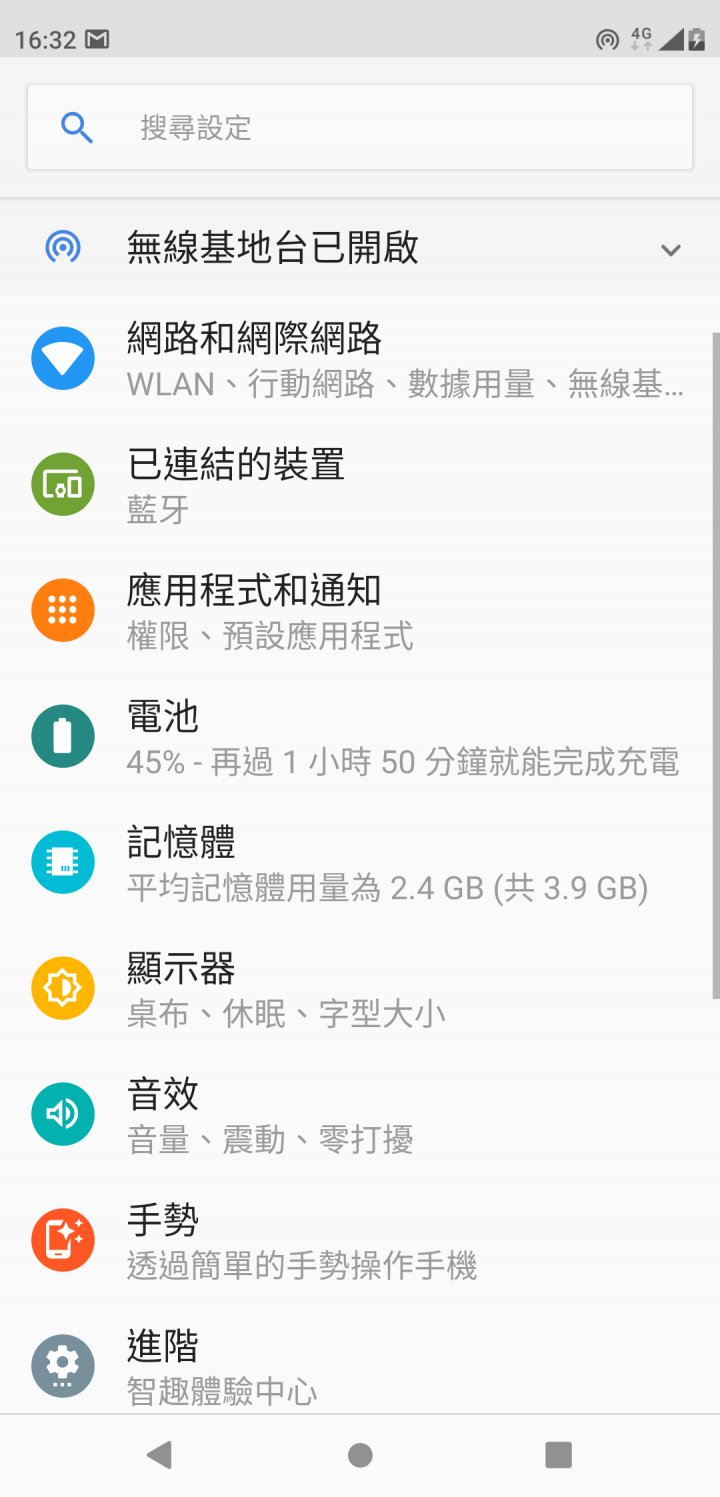
Task: Tap the system back button
Action: (159, 1455)
